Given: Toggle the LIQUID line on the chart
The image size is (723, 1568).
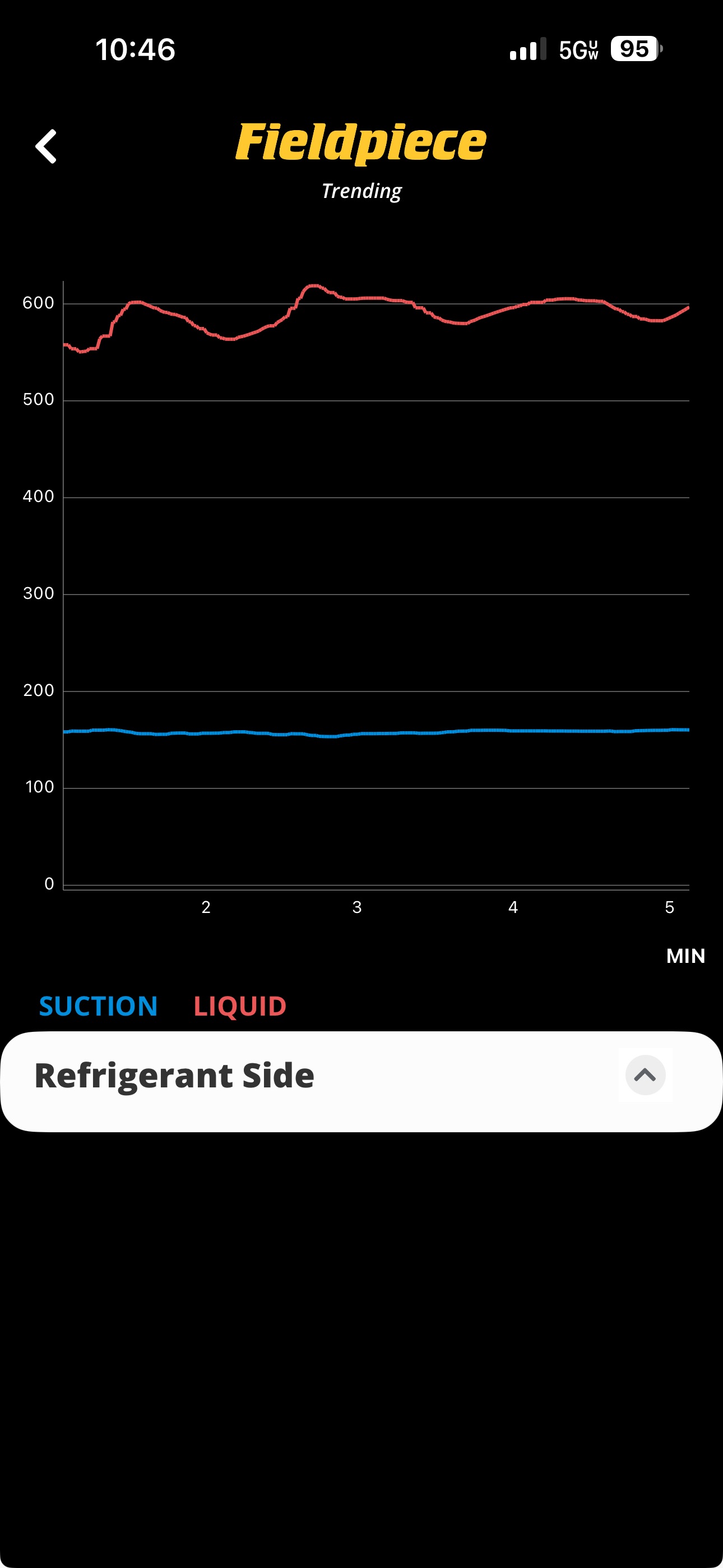Looking at the screenshot, I should click(240, 1006).
